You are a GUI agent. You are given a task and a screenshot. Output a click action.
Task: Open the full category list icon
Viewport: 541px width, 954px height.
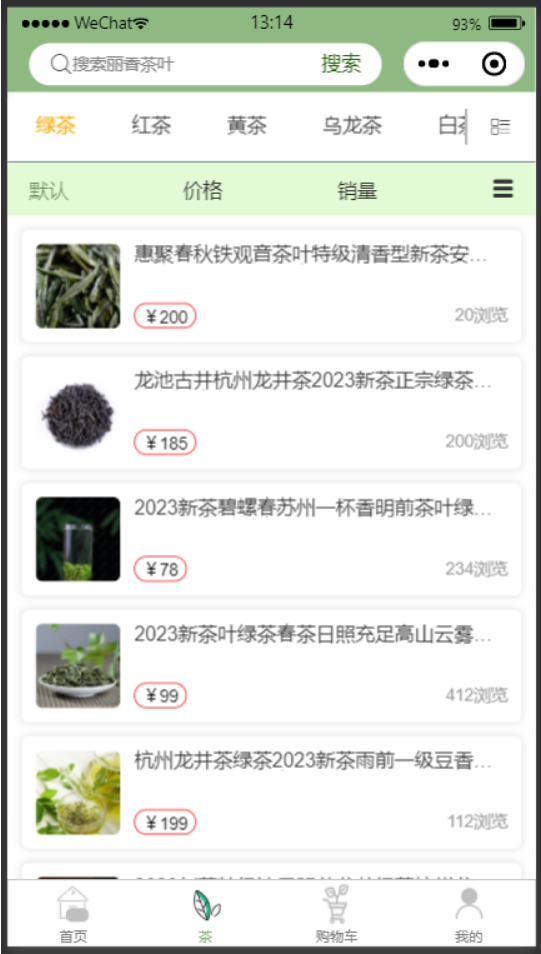coord(500,127)
